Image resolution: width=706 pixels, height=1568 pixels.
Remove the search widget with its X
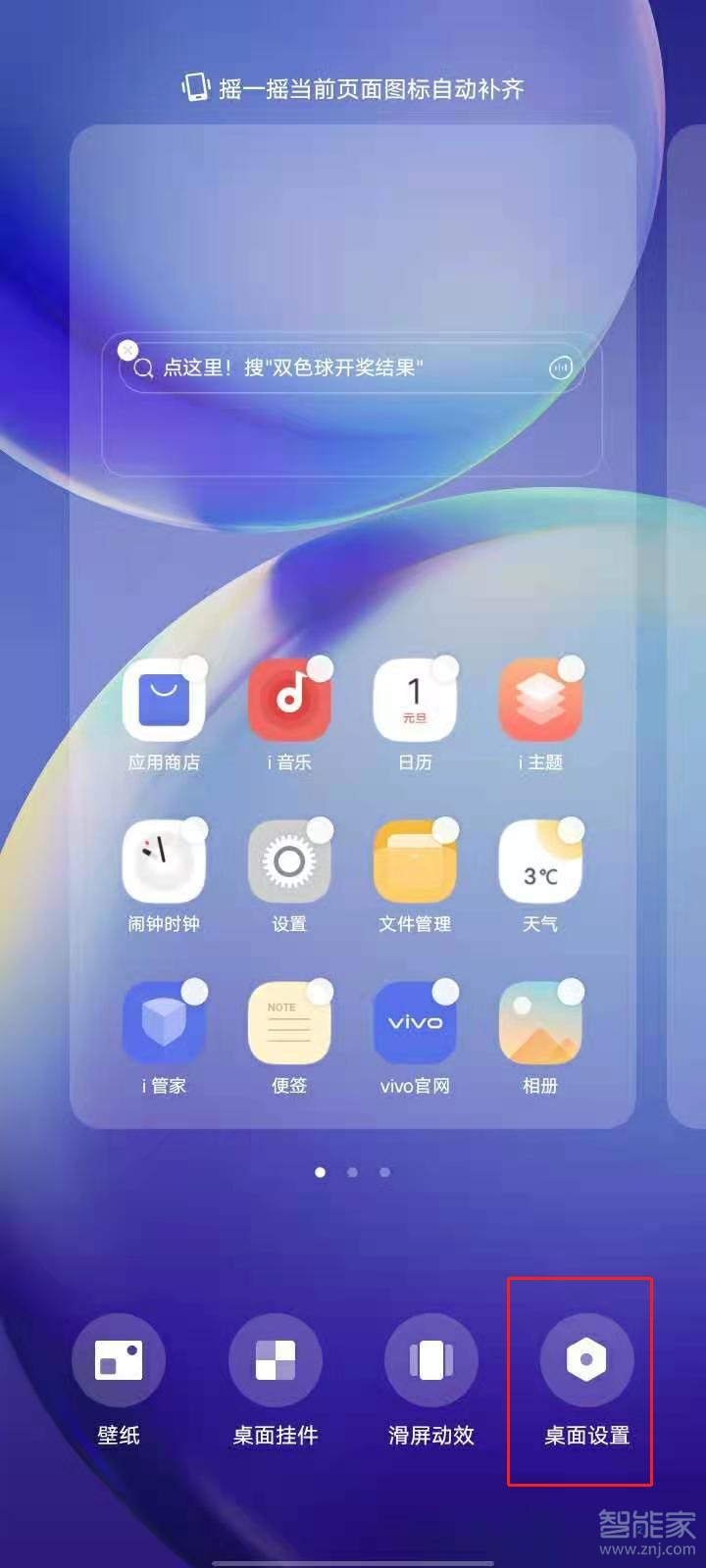click(x=127, y=350)
